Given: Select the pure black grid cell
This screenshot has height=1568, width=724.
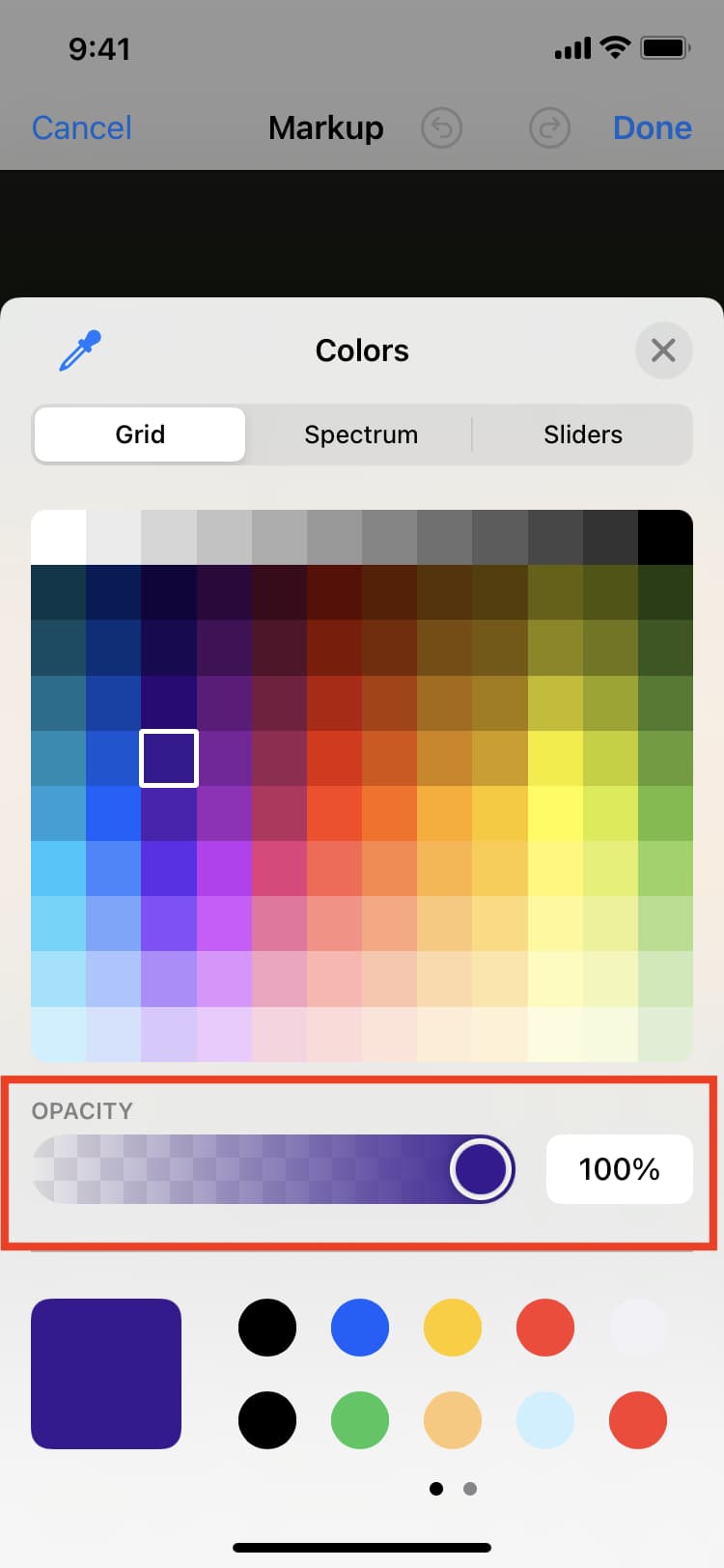Looking at the screenshot, I should pos(665,537).
